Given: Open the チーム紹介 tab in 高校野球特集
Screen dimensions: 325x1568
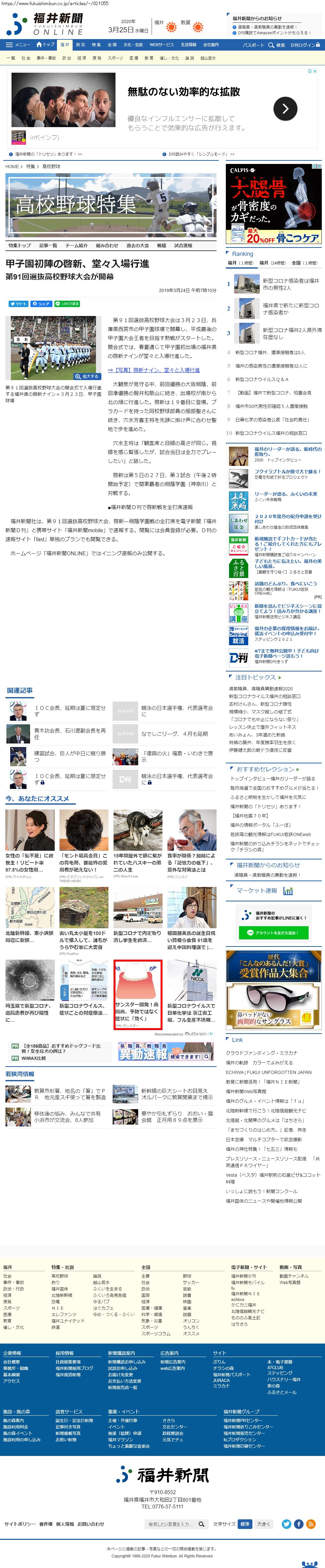Looking at the screenshot, I should tap(76, 245).
